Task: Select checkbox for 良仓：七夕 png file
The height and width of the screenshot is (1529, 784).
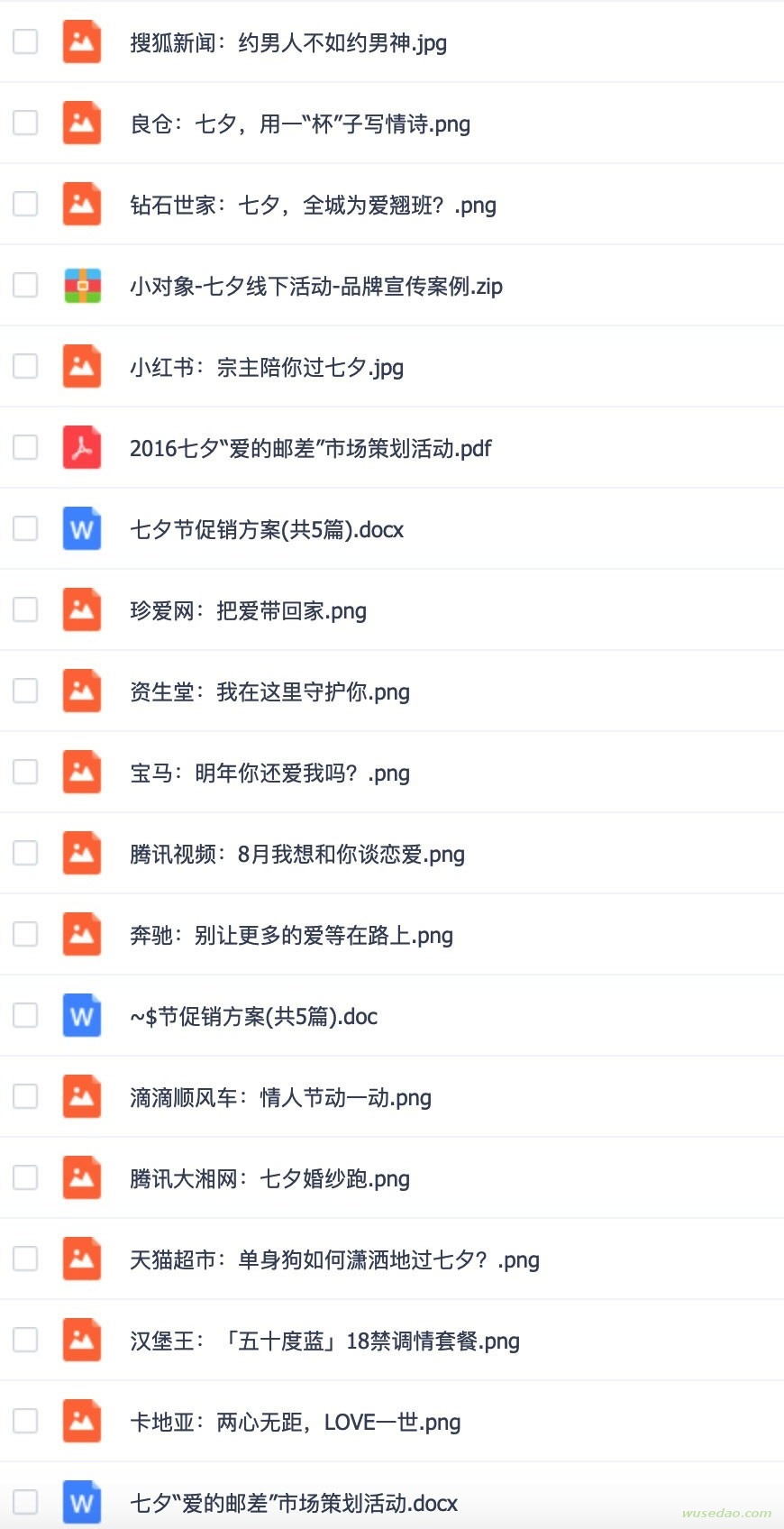Action: (25, 123)
